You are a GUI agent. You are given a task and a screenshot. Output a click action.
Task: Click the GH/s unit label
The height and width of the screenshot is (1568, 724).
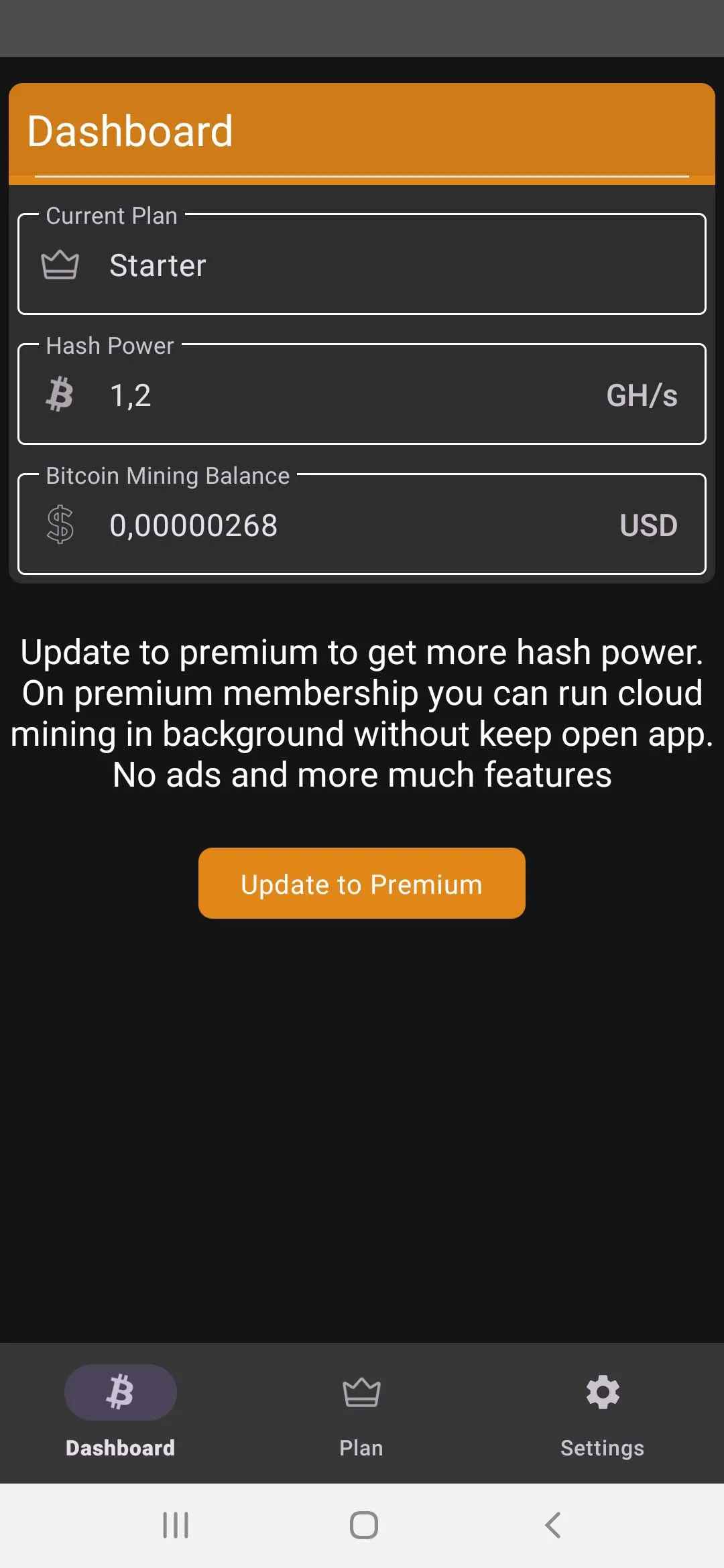click(x=641, y=395)
